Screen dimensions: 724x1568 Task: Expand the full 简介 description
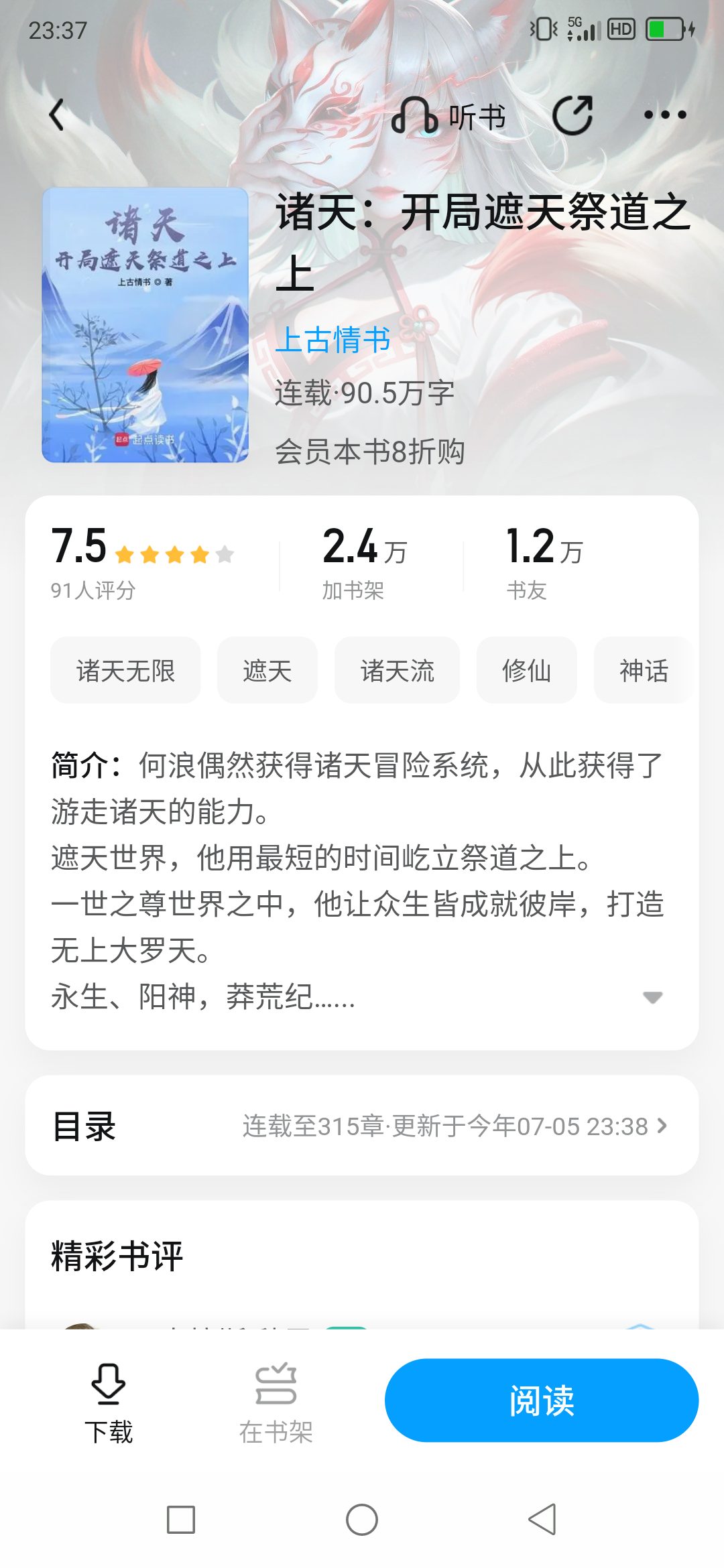(652, 997)
